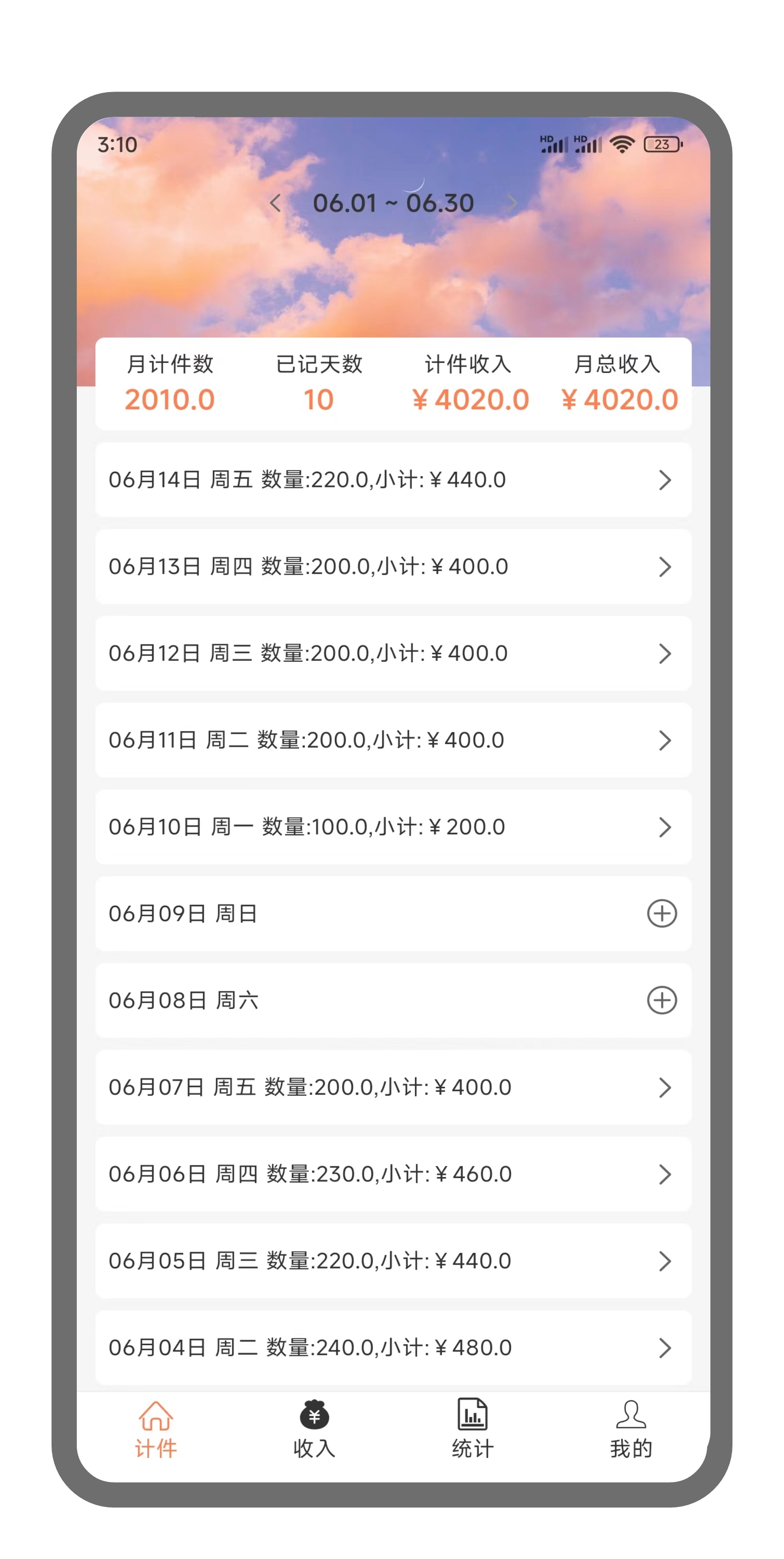
Task: Add a record for 06月09日 周日
Action: [x=662, y=913]
